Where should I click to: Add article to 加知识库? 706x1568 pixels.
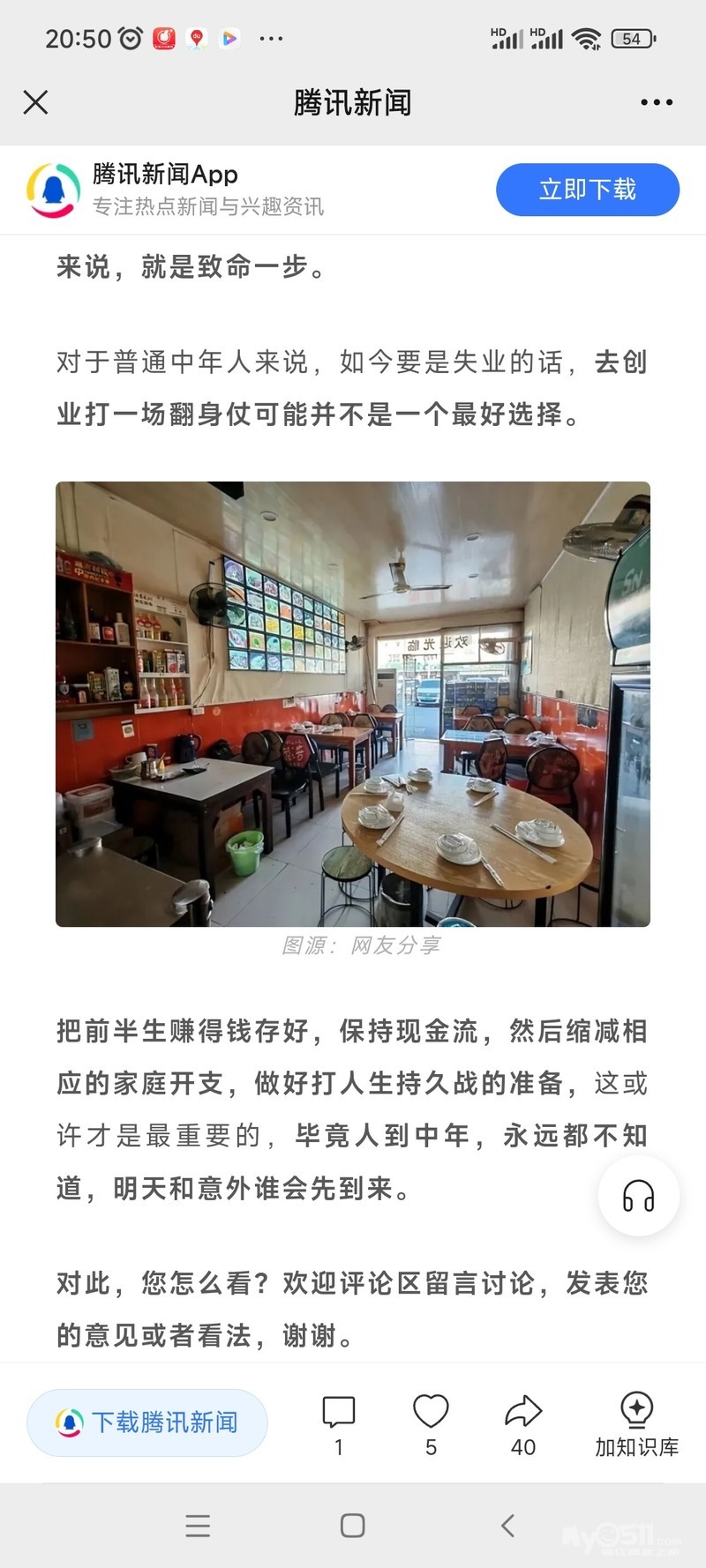point(636,1423)
